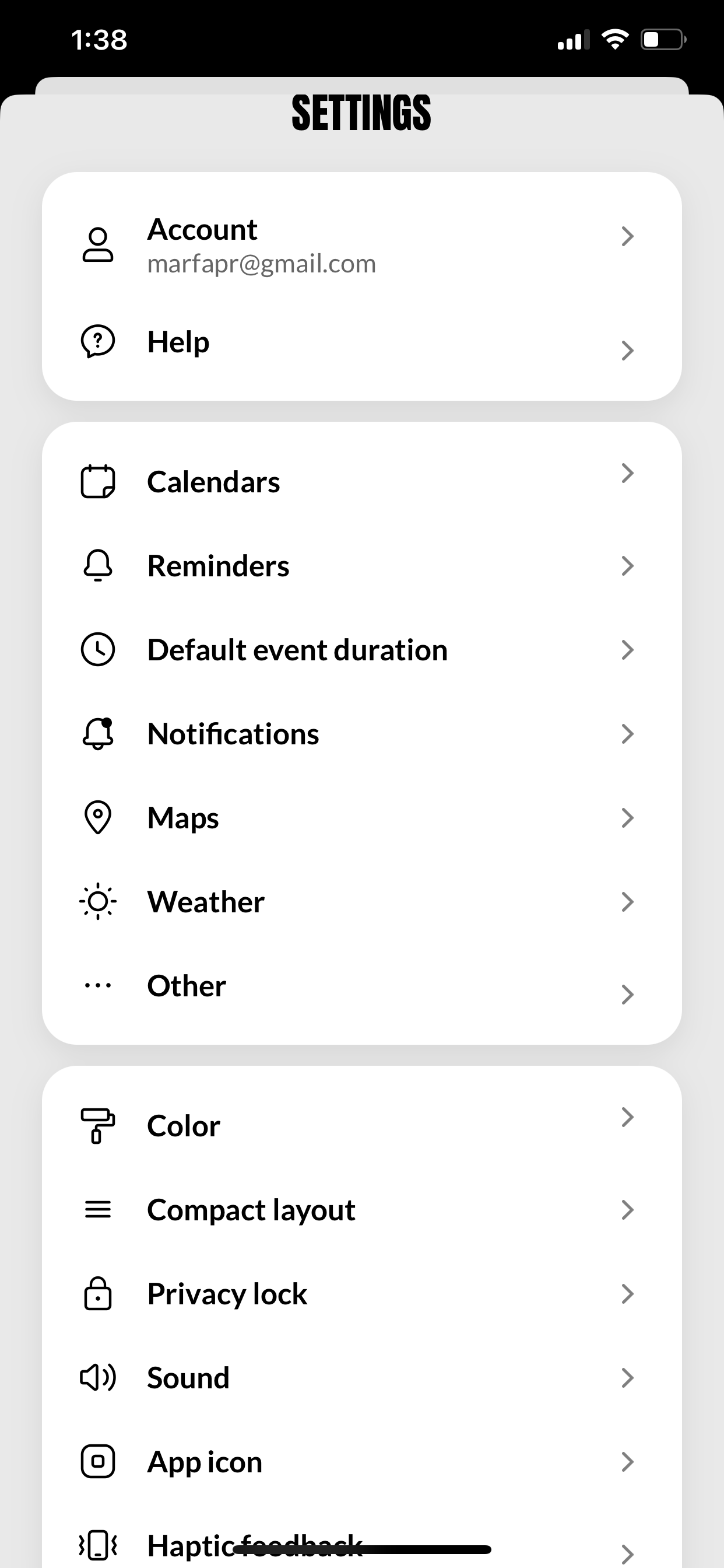Viewport: 724px width, 1568px height.
Task: Open Sound settings
Action: [361, 1378]
